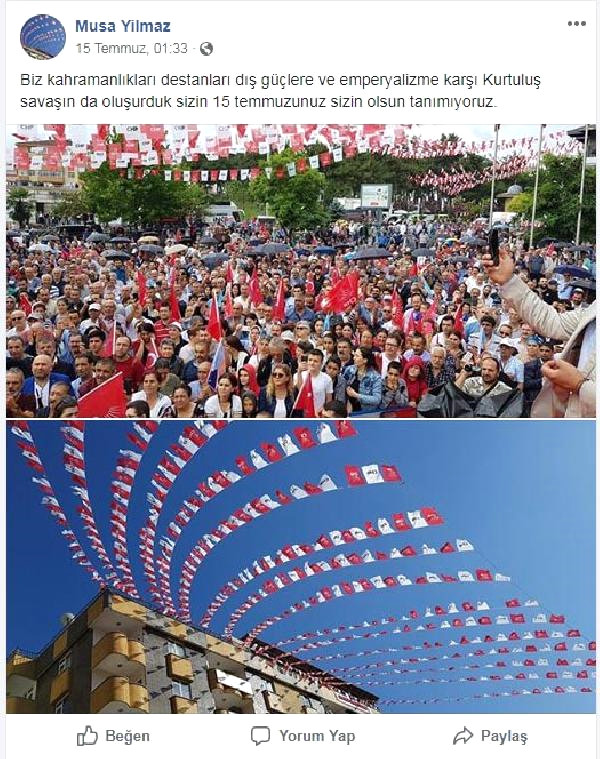
Task: Like the post with Beğen
Action: [x=113, y=736]
